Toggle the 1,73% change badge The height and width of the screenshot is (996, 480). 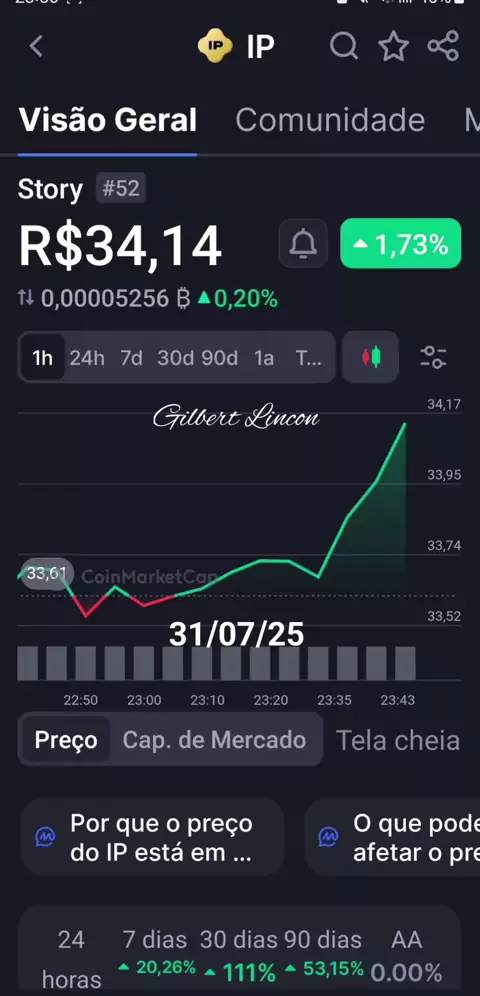(x=401, y=243)
